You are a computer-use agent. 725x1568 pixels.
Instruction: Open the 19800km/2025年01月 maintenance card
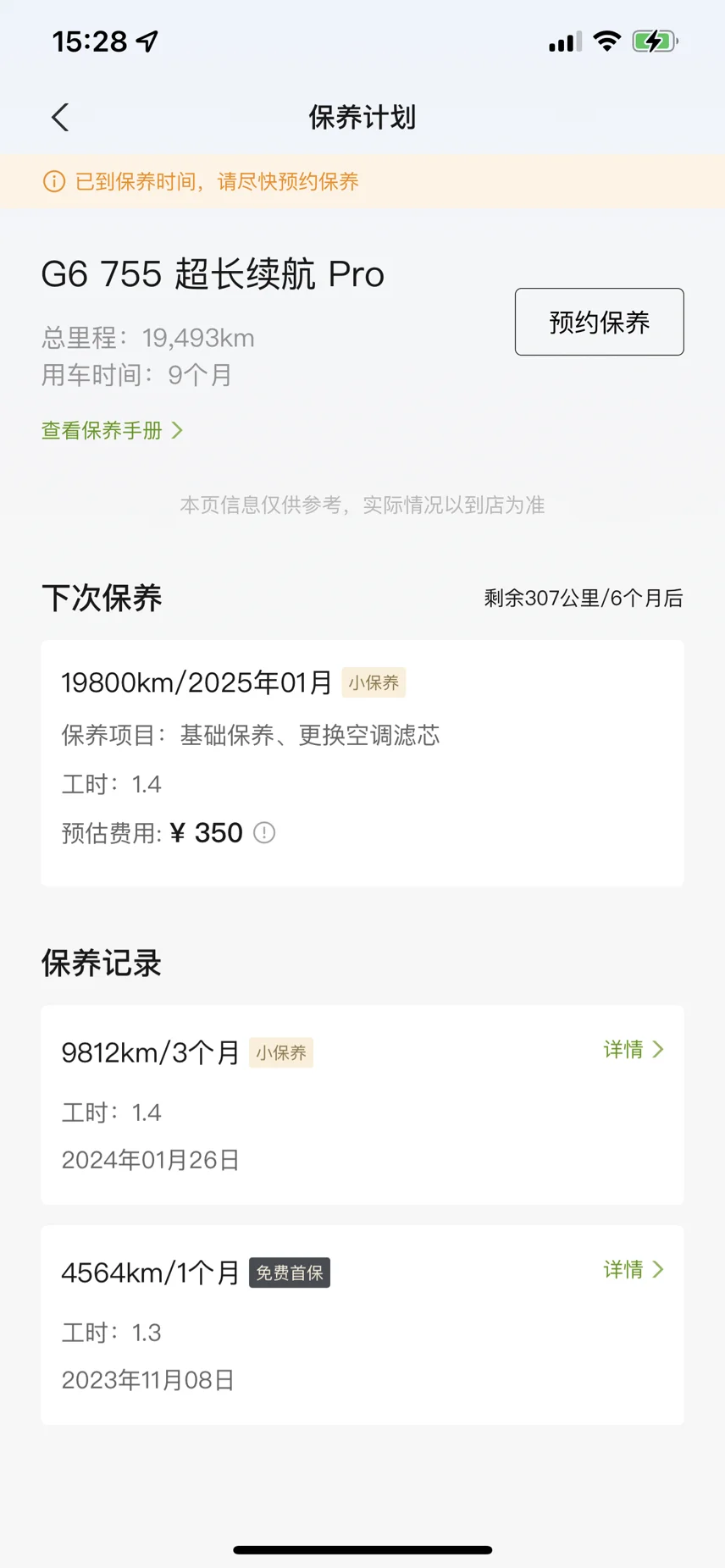[x=362, y=764]
